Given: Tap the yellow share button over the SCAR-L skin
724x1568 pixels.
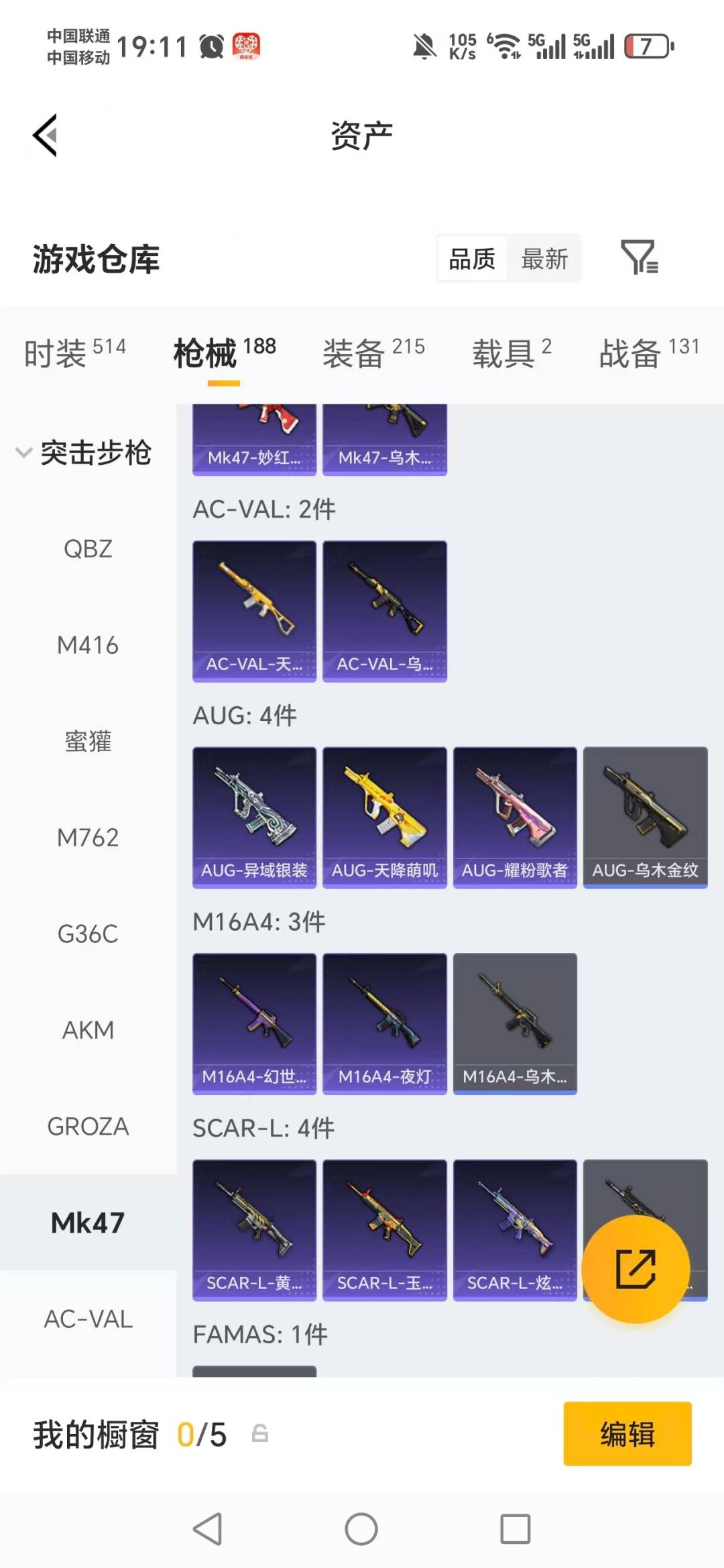Looking at the screenshot, I should click(635, 1268).
